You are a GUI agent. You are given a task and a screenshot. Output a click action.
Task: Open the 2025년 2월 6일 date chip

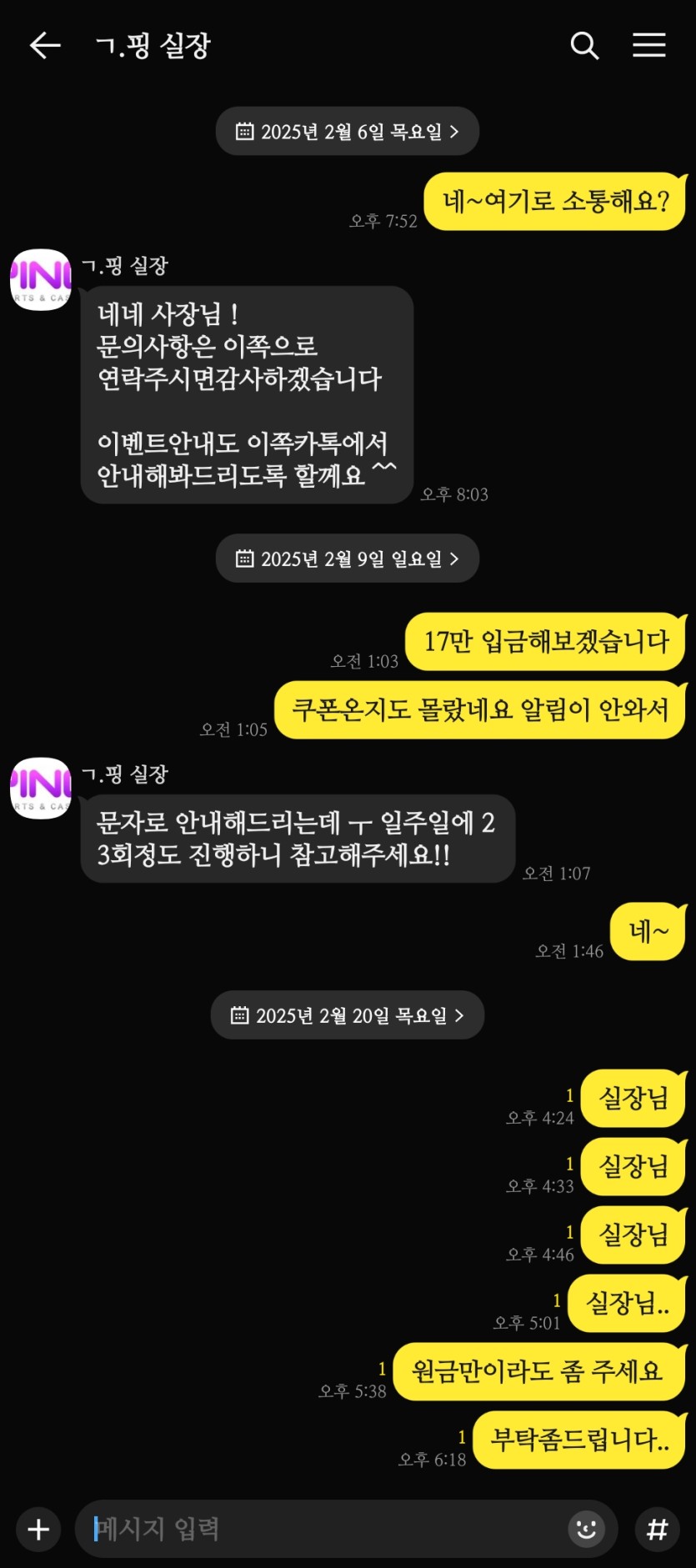pos(347,132)
